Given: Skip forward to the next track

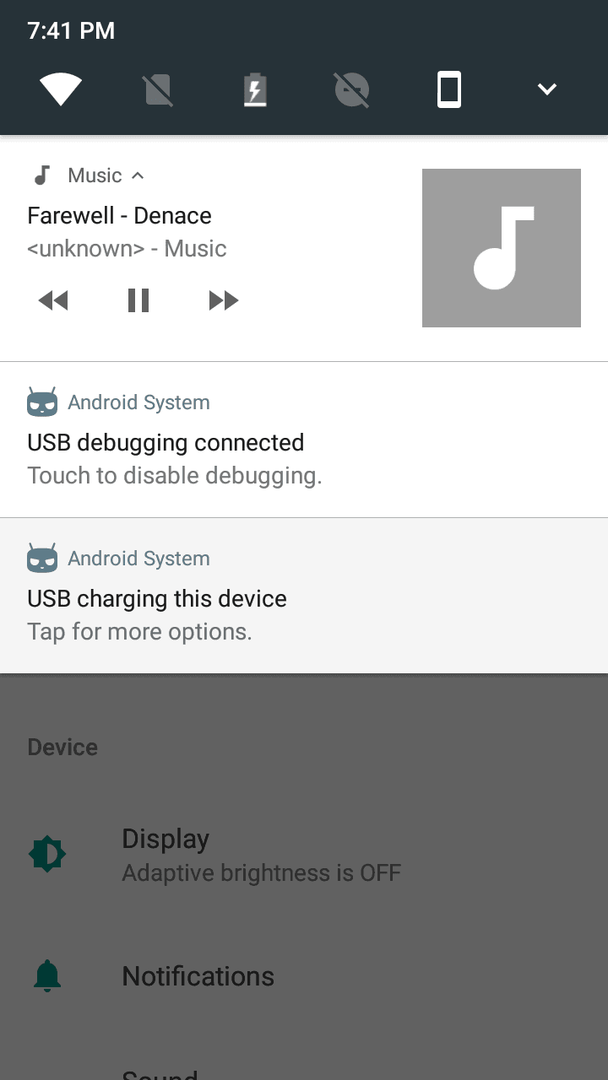Looking at the screenshot, I should [x=223, y=300].
